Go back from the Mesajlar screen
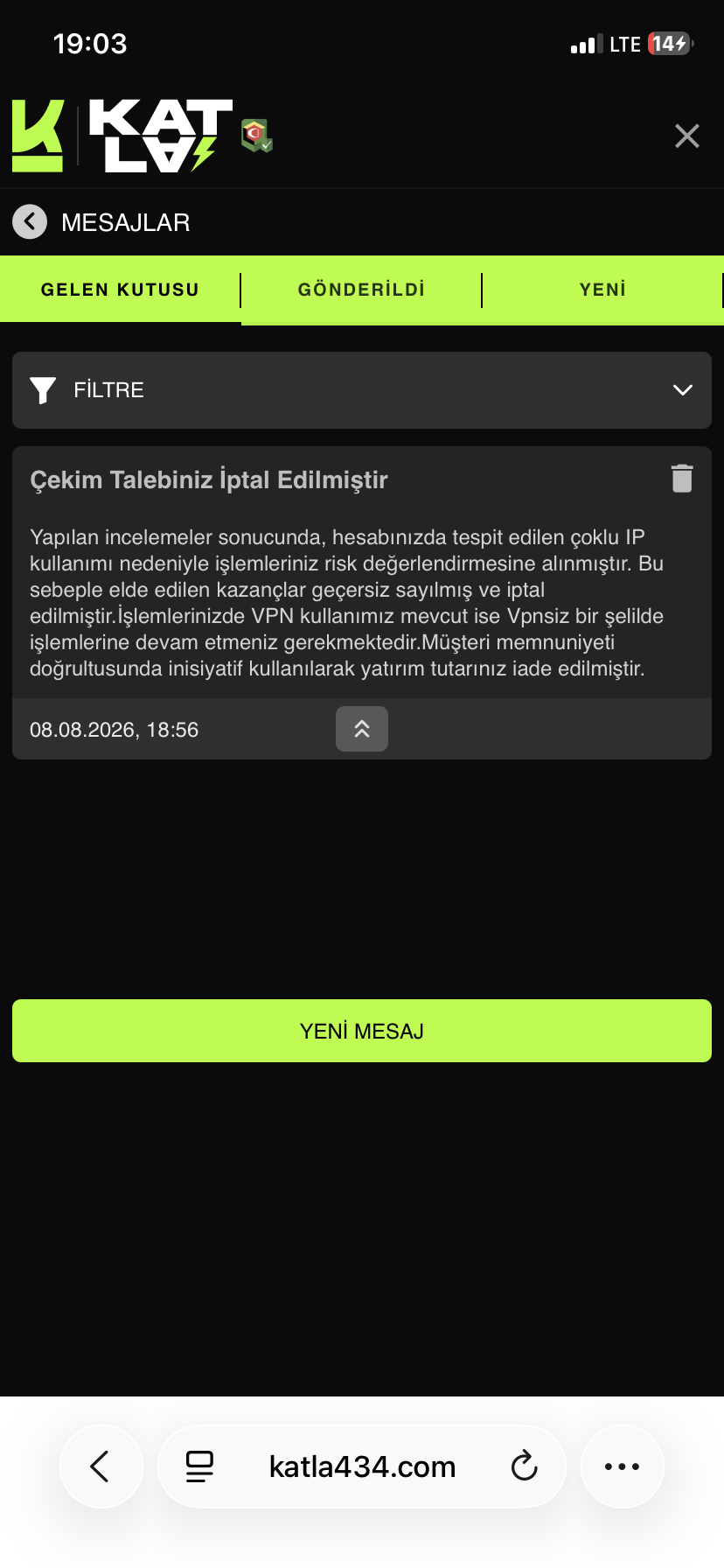The image size is (724, 1568). 30,222
